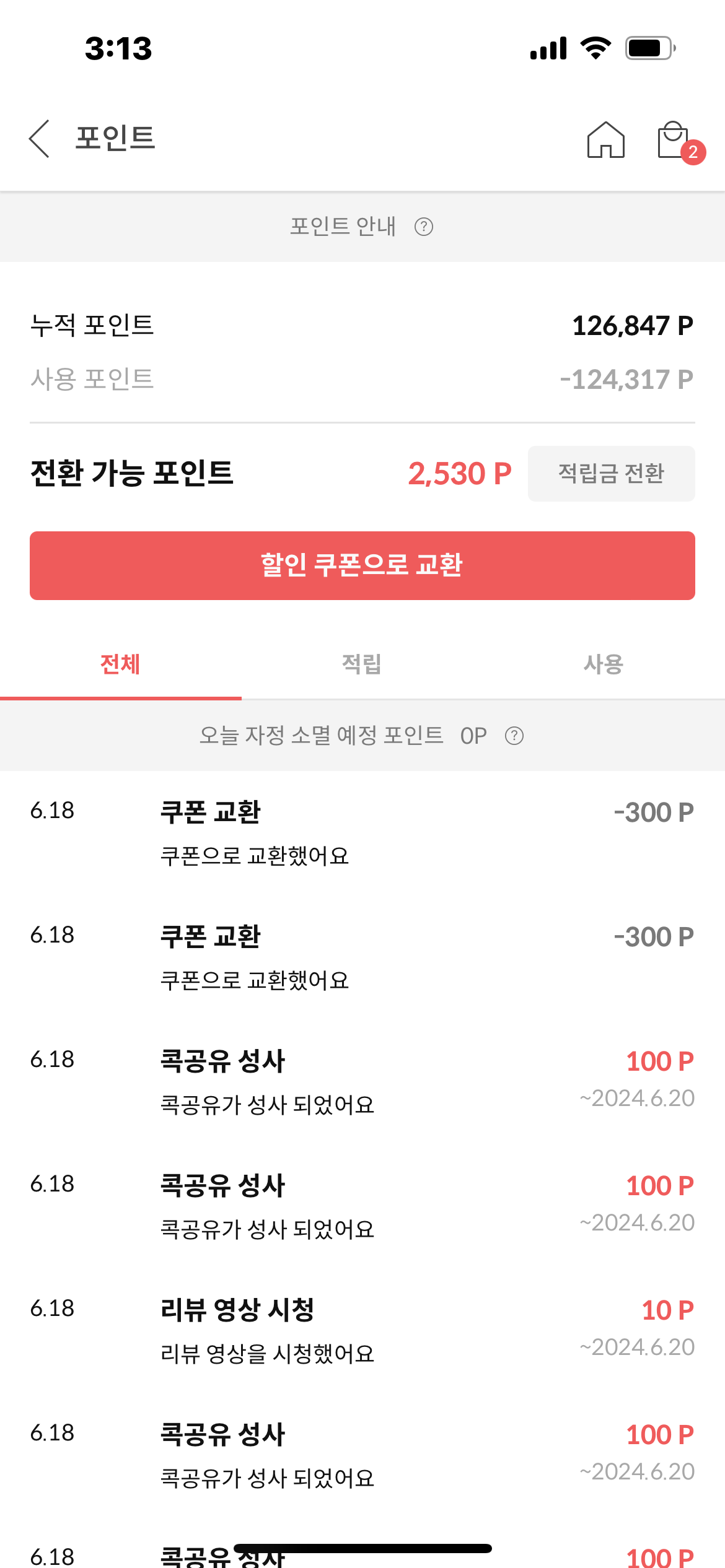This screenshot has width=725, height=1568.
Task: Tap the back arrow next to 포인트
Action: click(39, 140)
